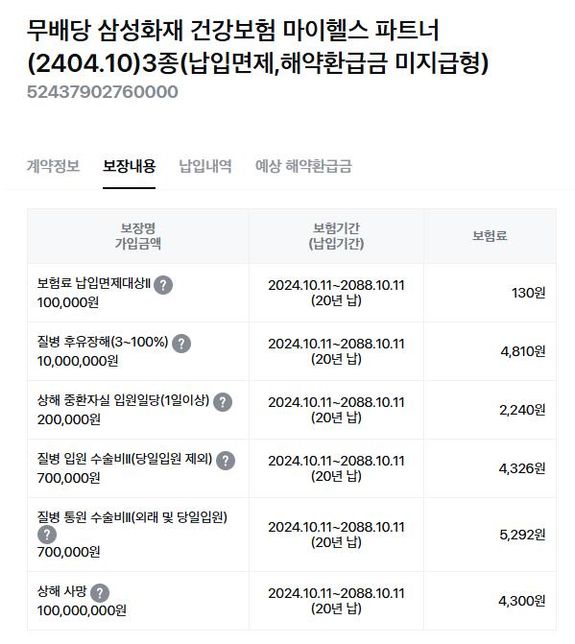Tap the question mark by 상해 중환자실 입원일당
Image resolution: width=575 pixels, height=644 pixels.
coord(223,402)
